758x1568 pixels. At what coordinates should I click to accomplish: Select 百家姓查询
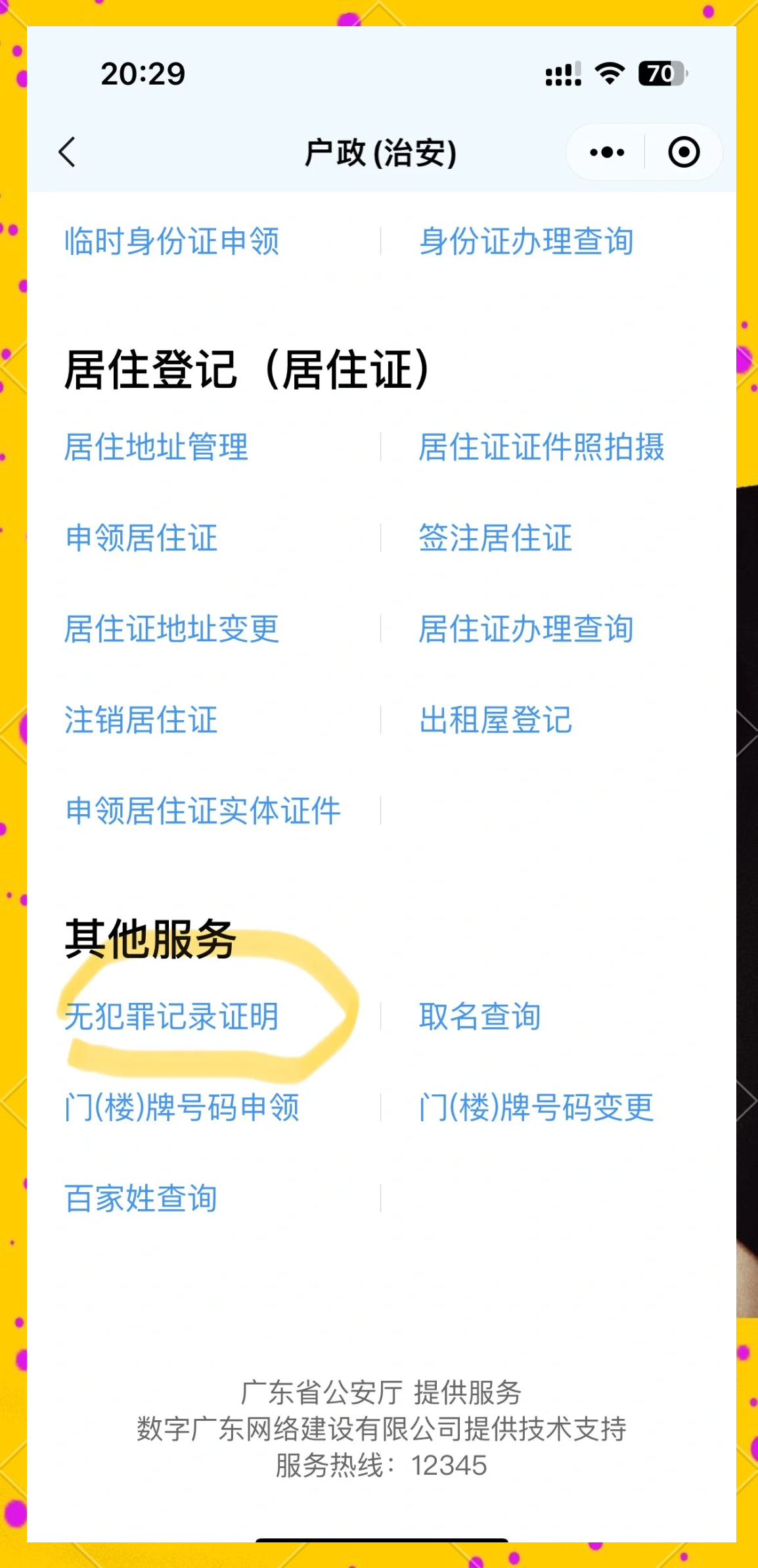pos(141,1198)
